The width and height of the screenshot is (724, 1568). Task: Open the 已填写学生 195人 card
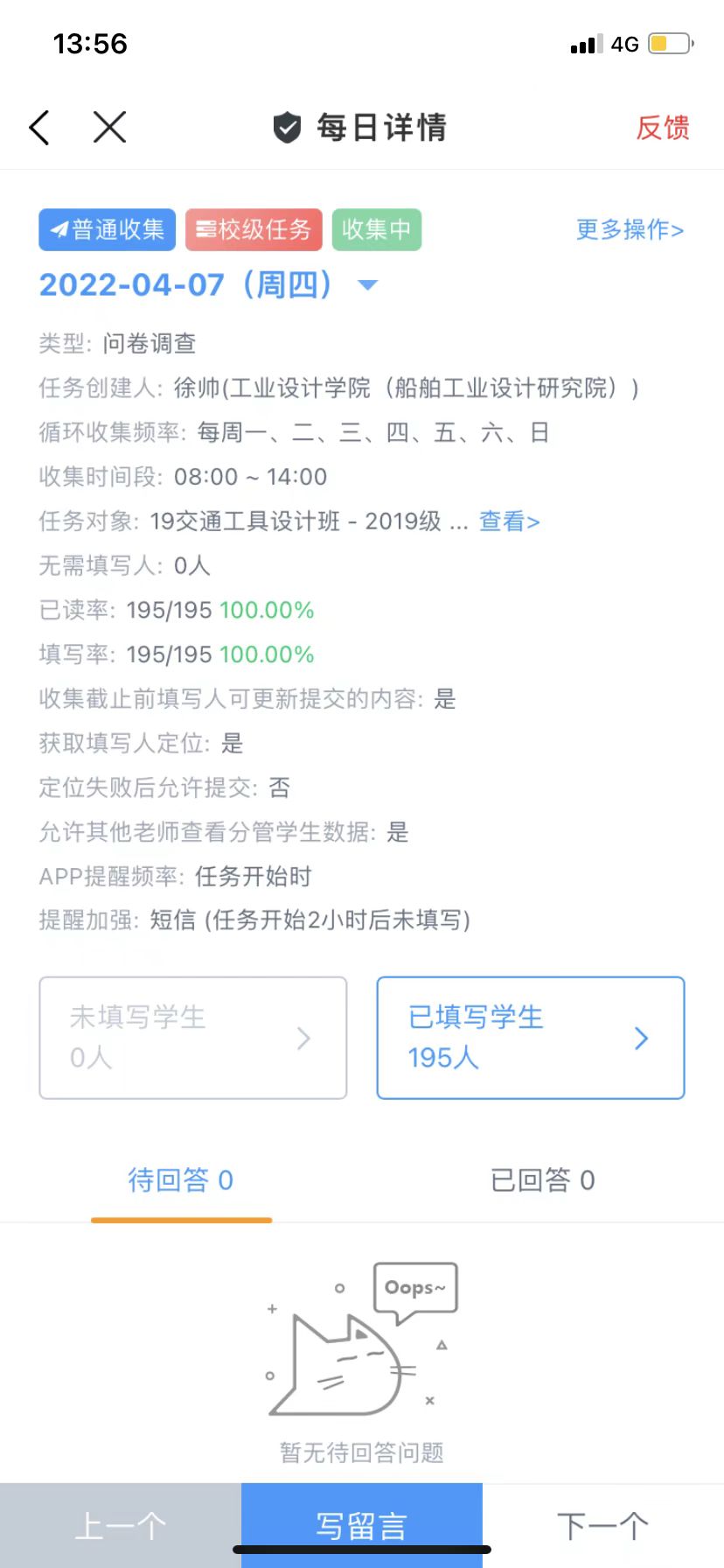click(x=530, y=1038)
